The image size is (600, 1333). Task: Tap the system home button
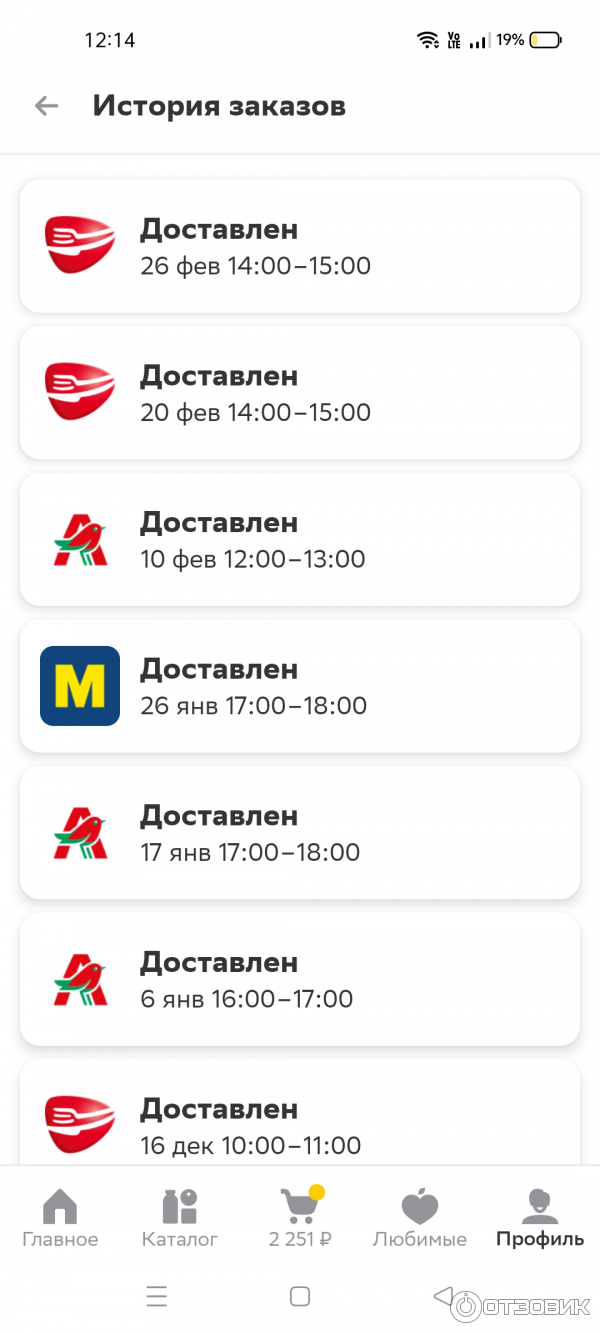coord(300,1297)
